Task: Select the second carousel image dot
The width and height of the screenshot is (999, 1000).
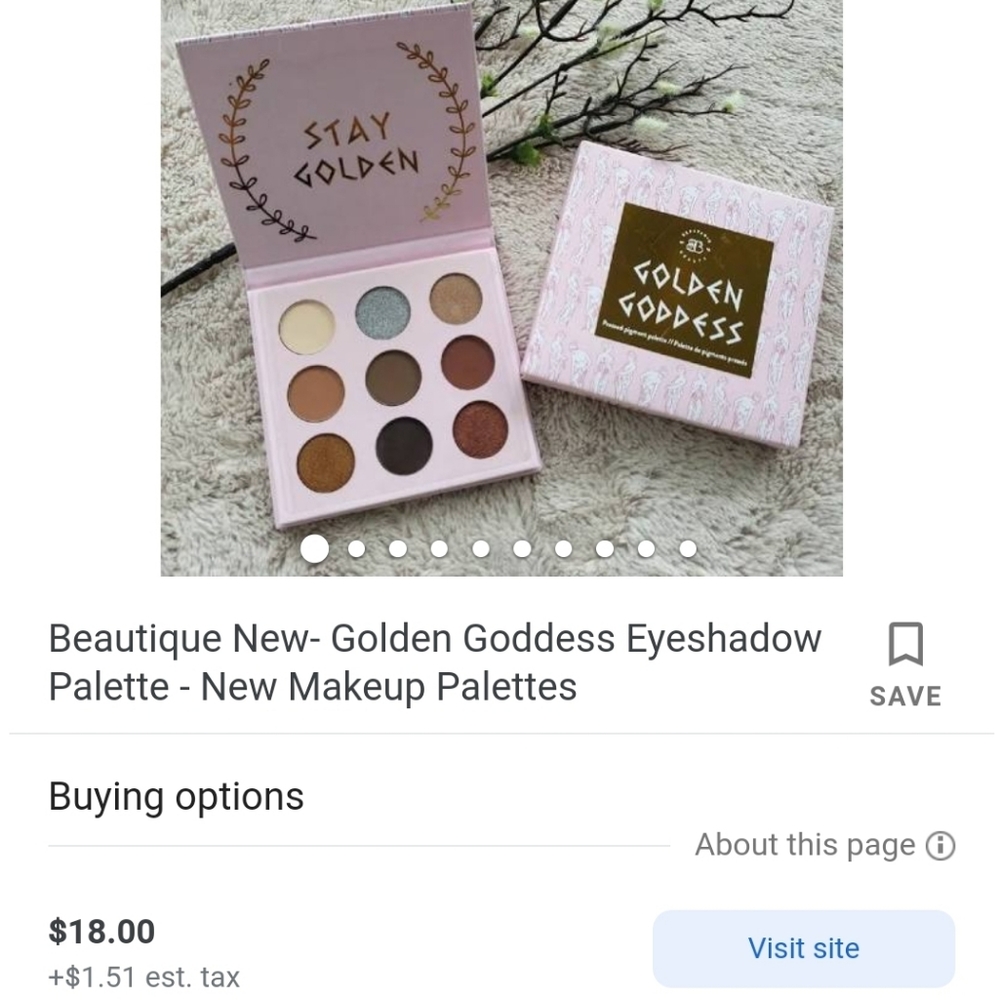Action: coord(356,548)
